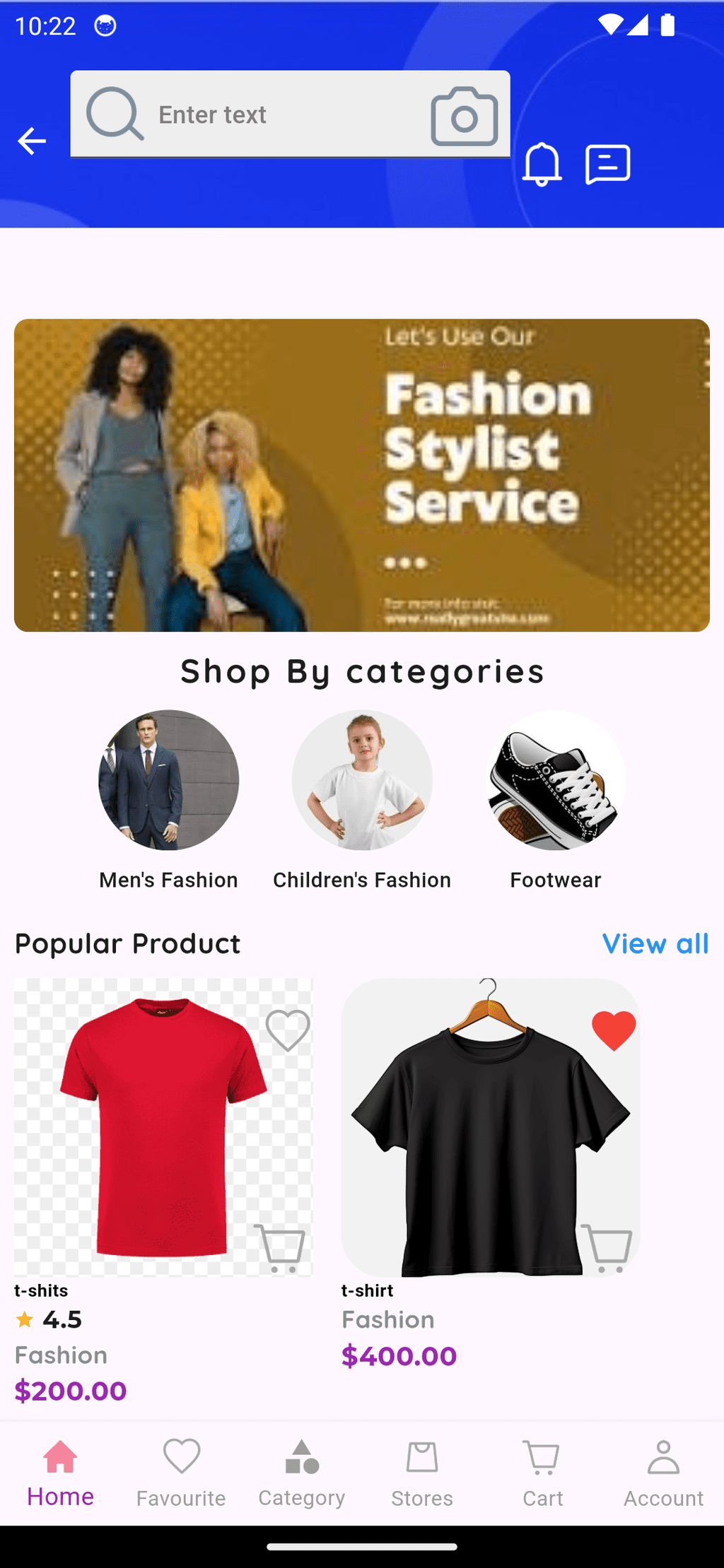View all popular products
724x1568 pixels.
pyautogui.click(x=655, y=943)
